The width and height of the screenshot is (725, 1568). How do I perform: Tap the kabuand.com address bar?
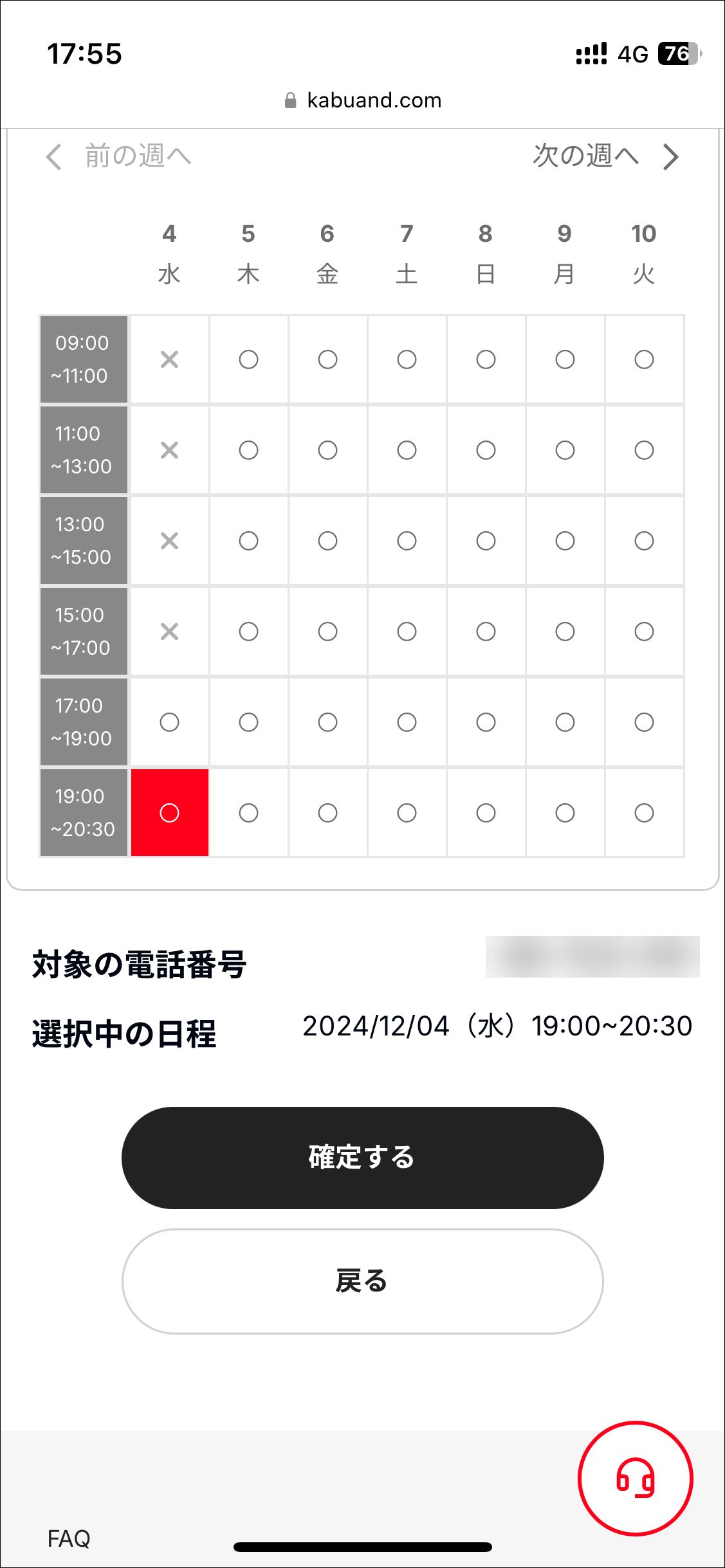(363, 100)
